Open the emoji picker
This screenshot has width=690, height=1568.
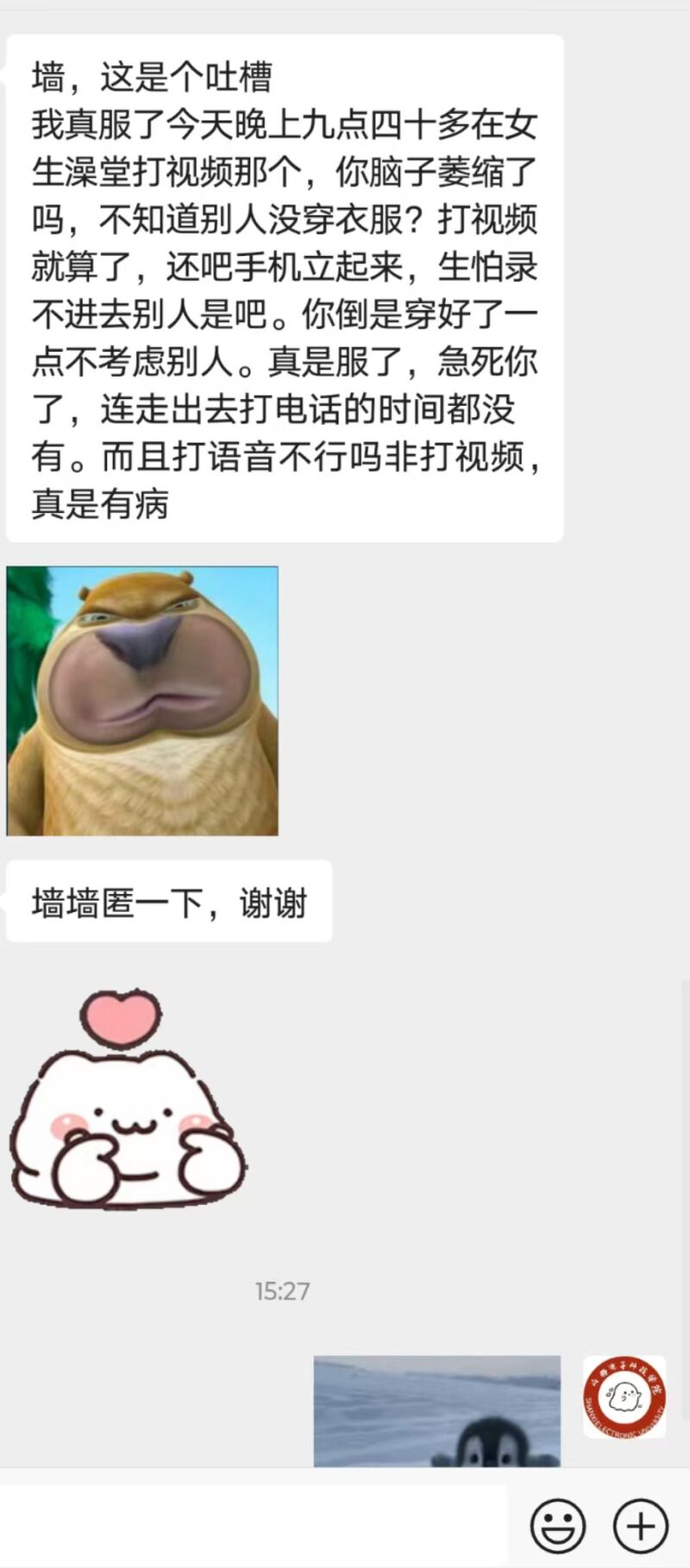(557, 1527)
